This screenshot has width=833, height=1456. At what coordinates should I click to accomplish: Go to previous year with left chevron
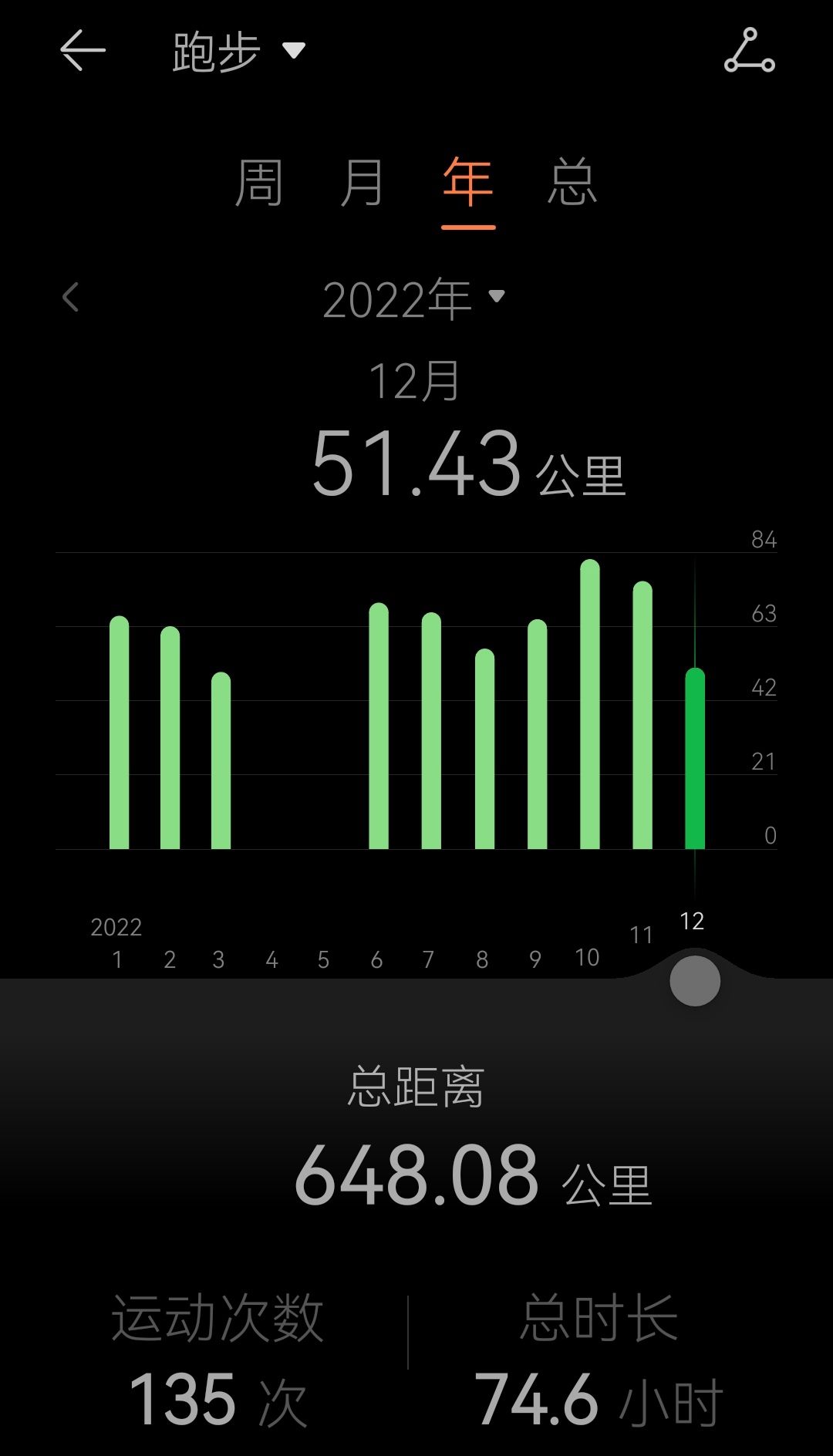(x=71, y=299)
